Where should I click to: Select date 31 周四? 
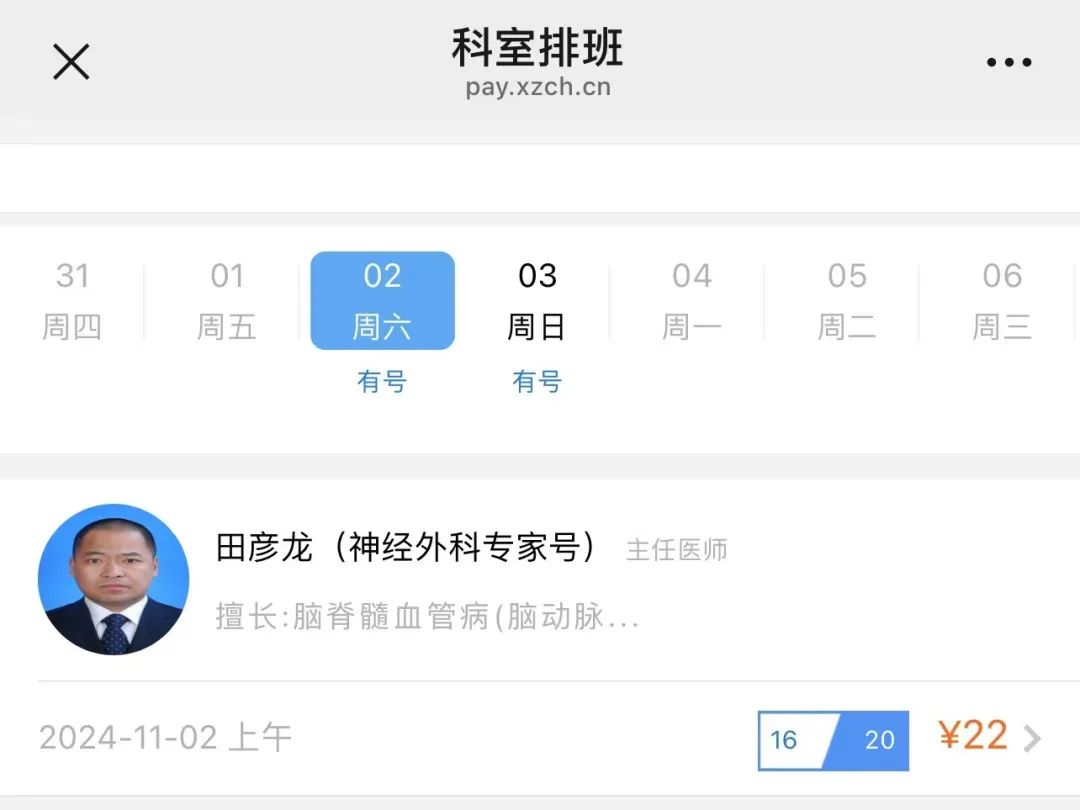[72, 300]
